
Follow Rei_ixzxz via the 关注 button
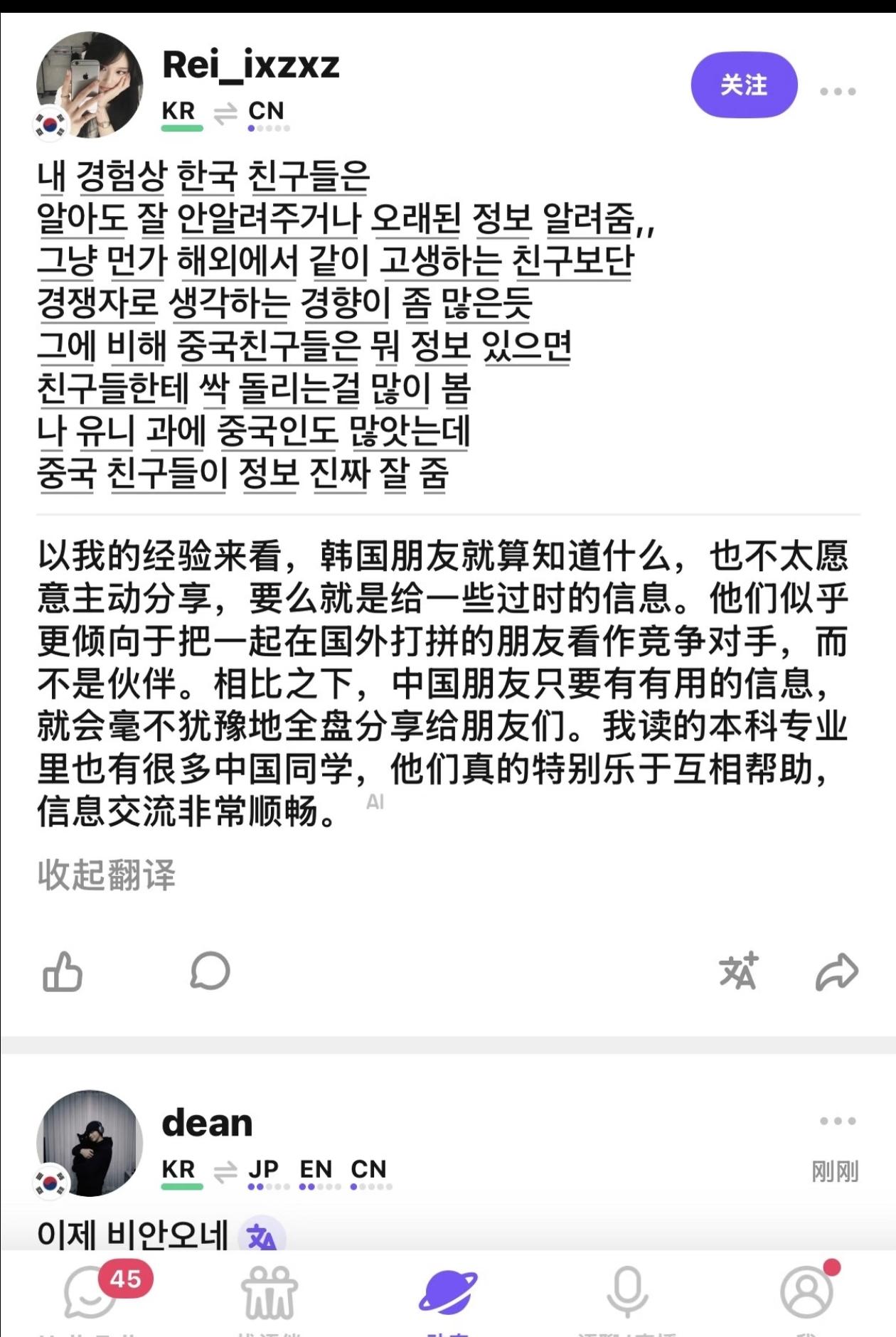(x=743, y=84)
